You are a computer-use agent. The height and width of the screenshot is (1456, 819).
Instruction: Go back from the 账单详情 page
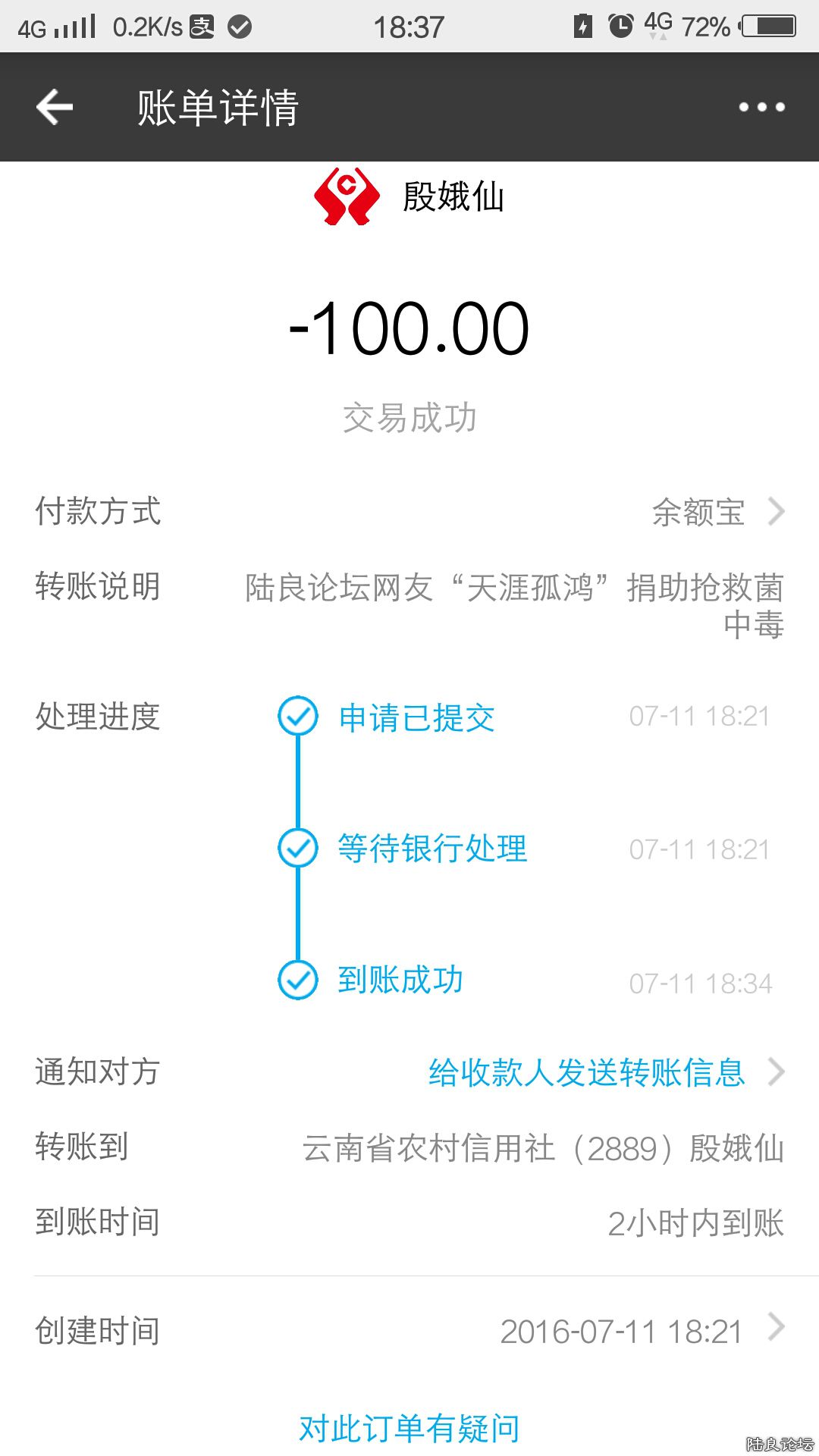tap(55, 107)
